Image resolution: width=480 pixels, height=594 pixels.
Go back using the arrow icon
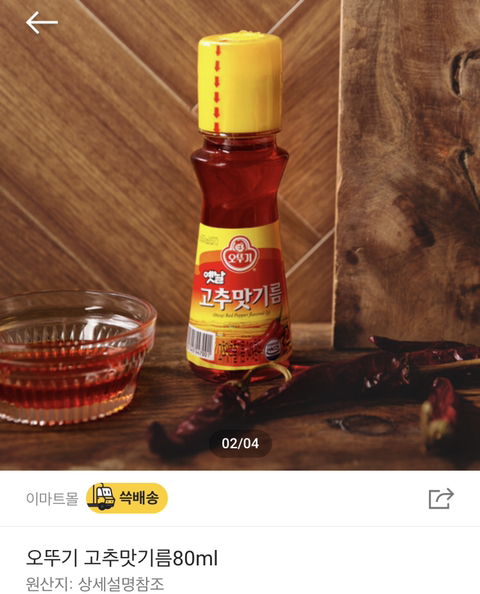coord(42,23)
